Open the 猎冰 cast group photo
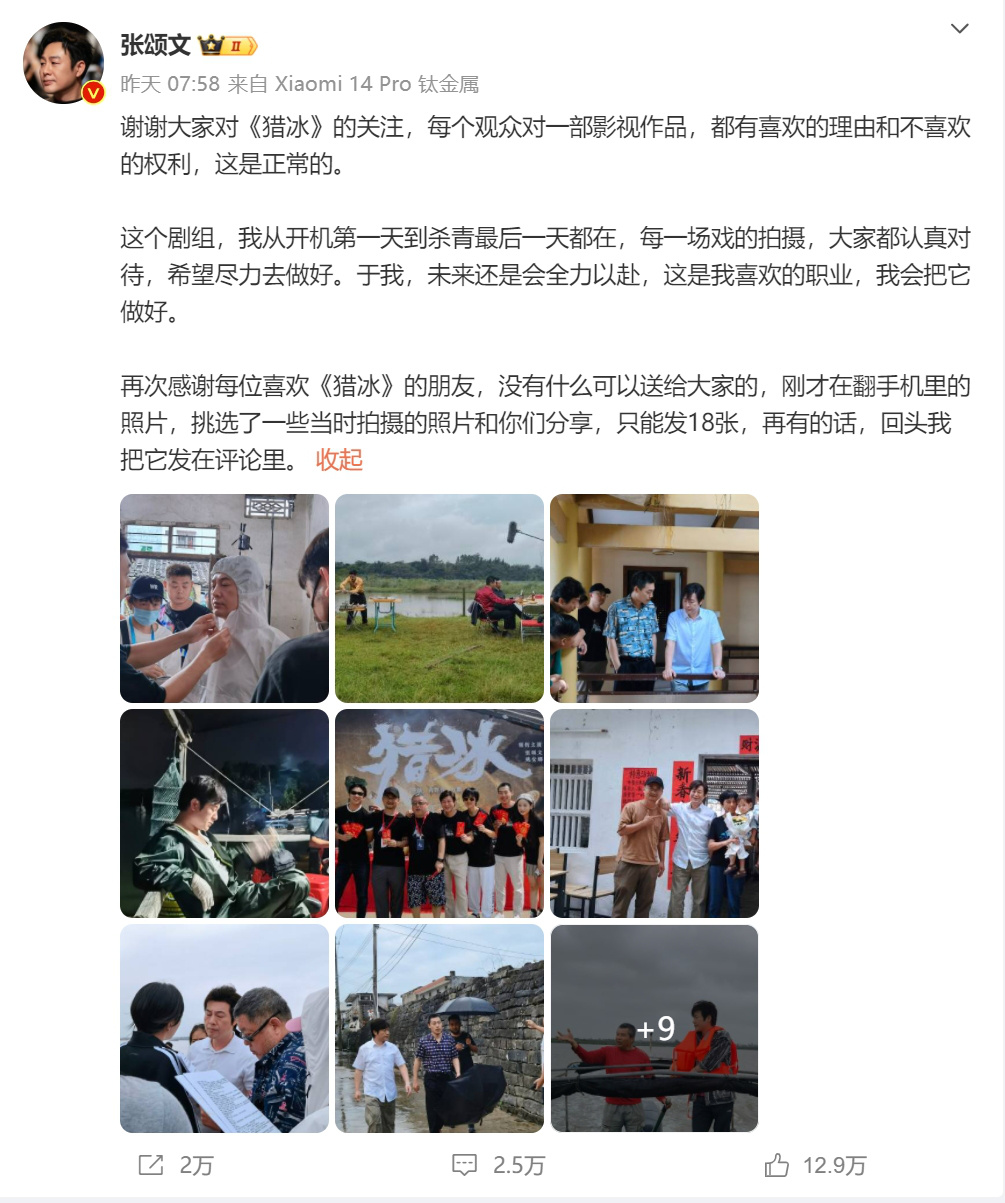 pyautogui.click(x=439, y=813)
